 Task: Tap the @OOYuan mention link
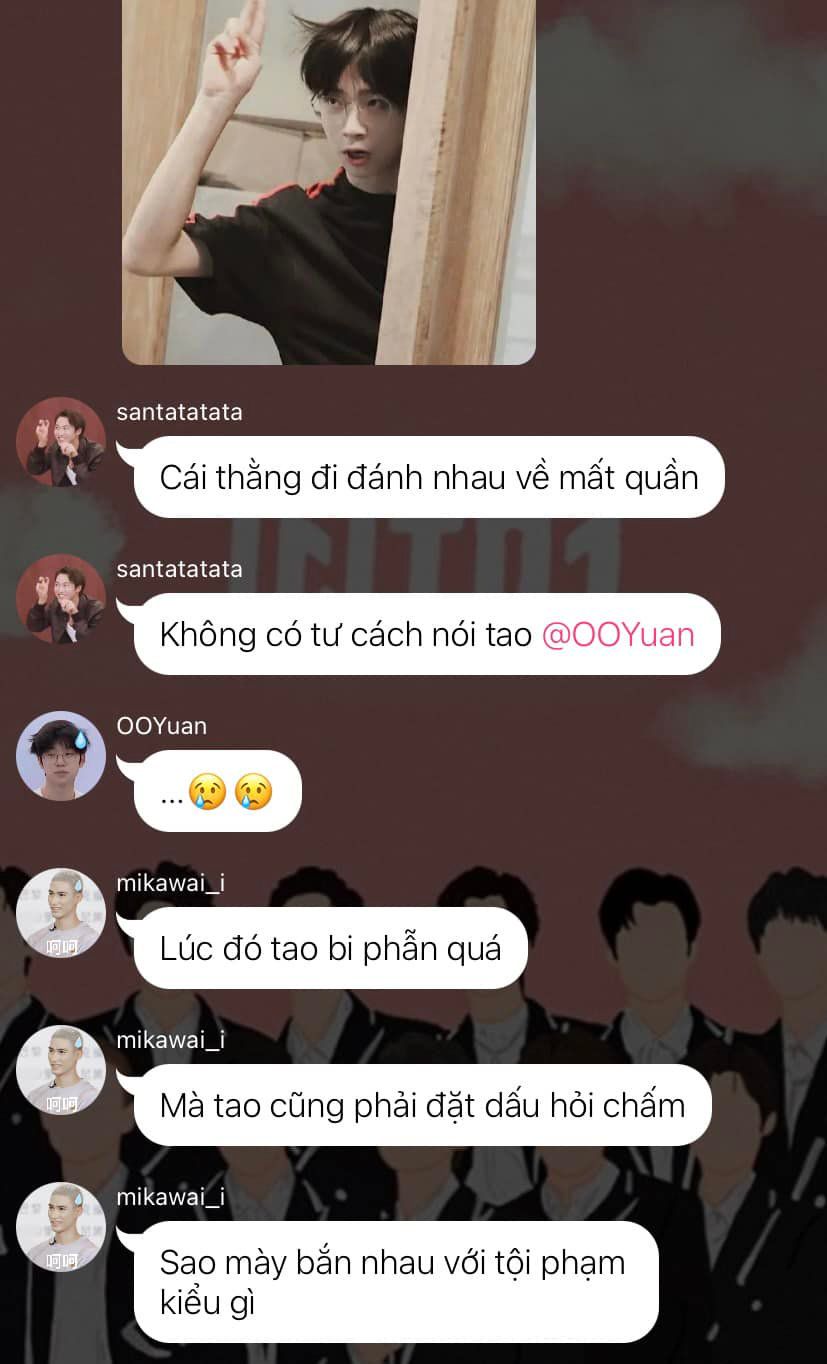tap(617, 634)
